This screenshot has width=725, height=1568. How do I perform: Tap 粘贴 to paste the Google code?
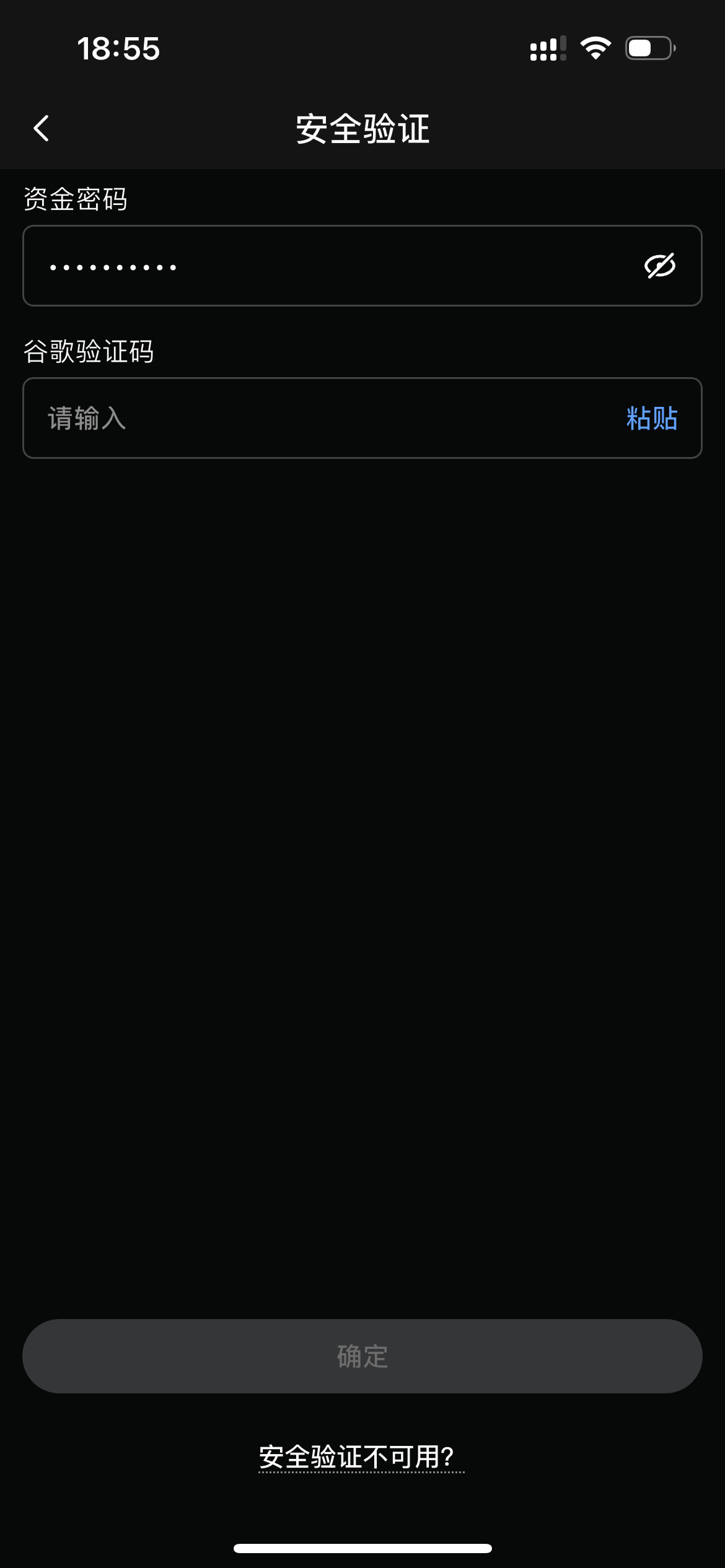[x=651, y=419]
